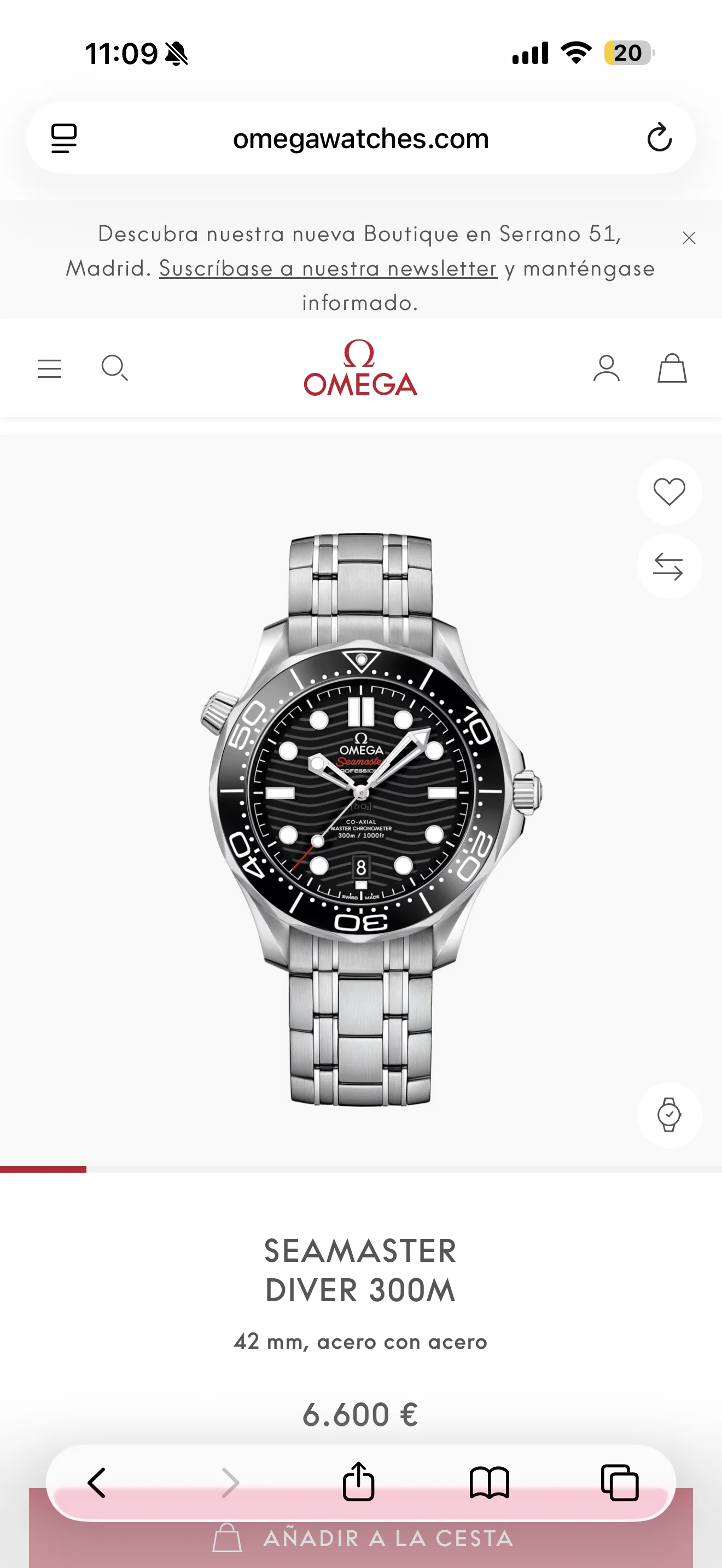Open the Omega site search
The image size is (722, 1568).
[x=114, y=368]
